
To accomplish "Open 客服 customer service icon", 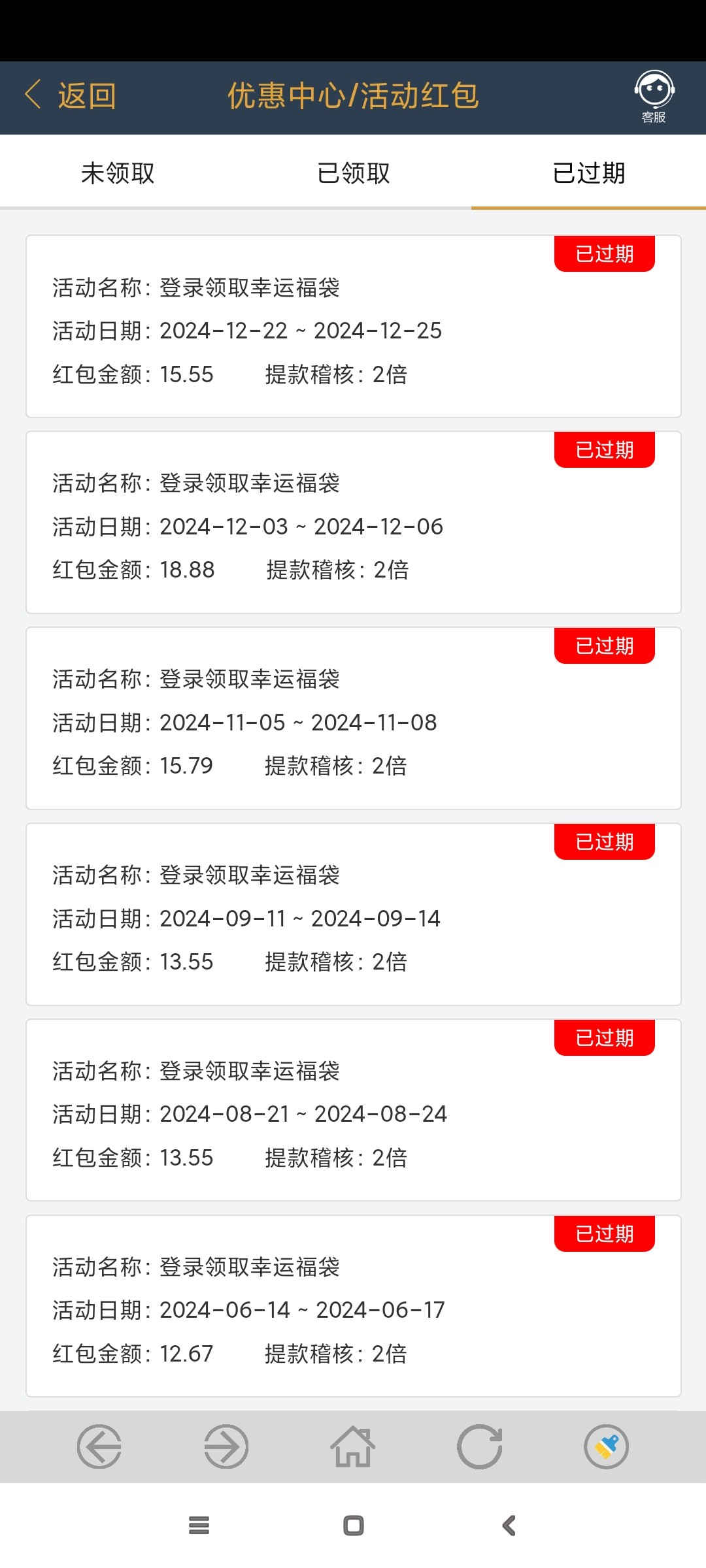I will pyautogui.click(x=654, y=96).
